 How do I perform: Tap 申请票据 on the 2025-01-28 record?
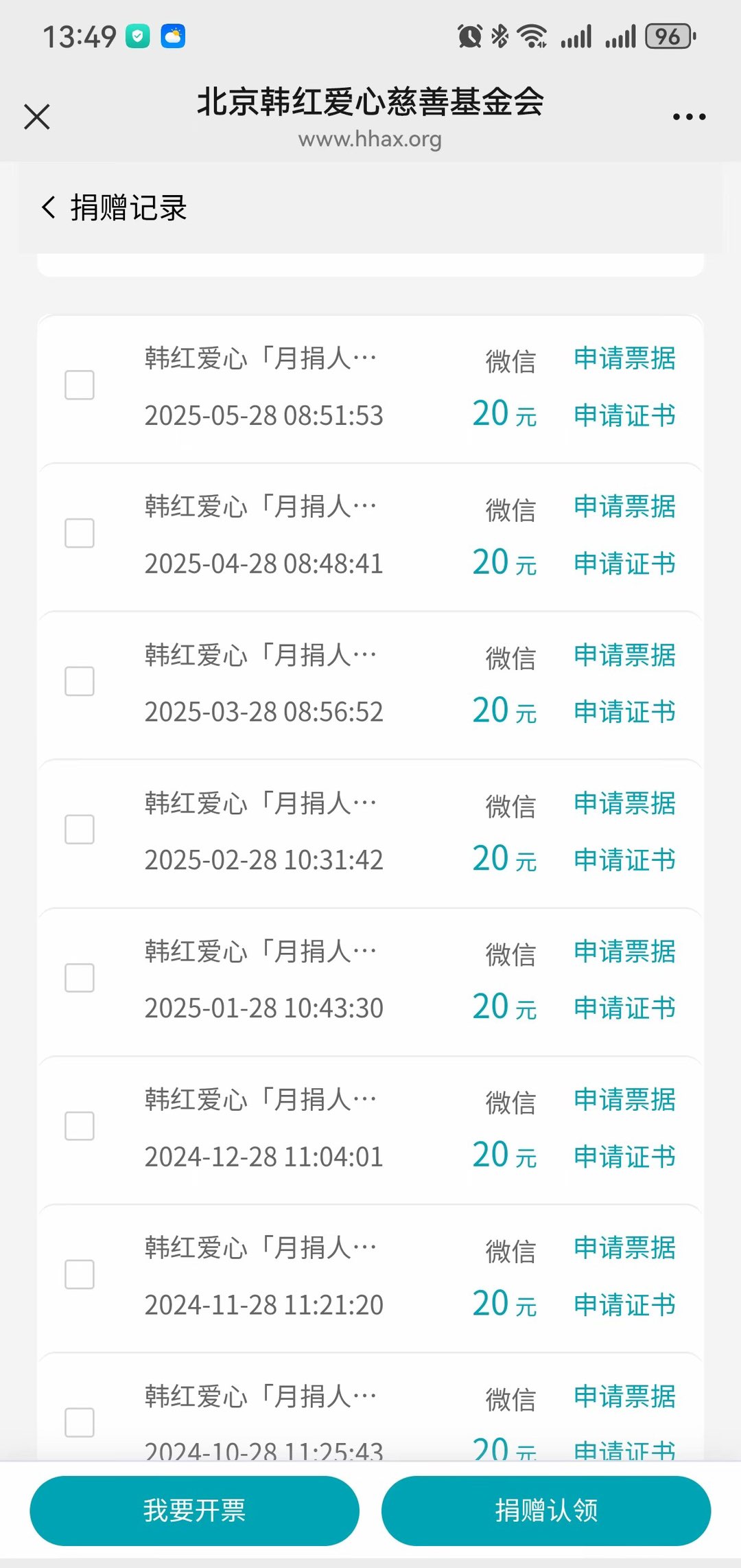624,952
